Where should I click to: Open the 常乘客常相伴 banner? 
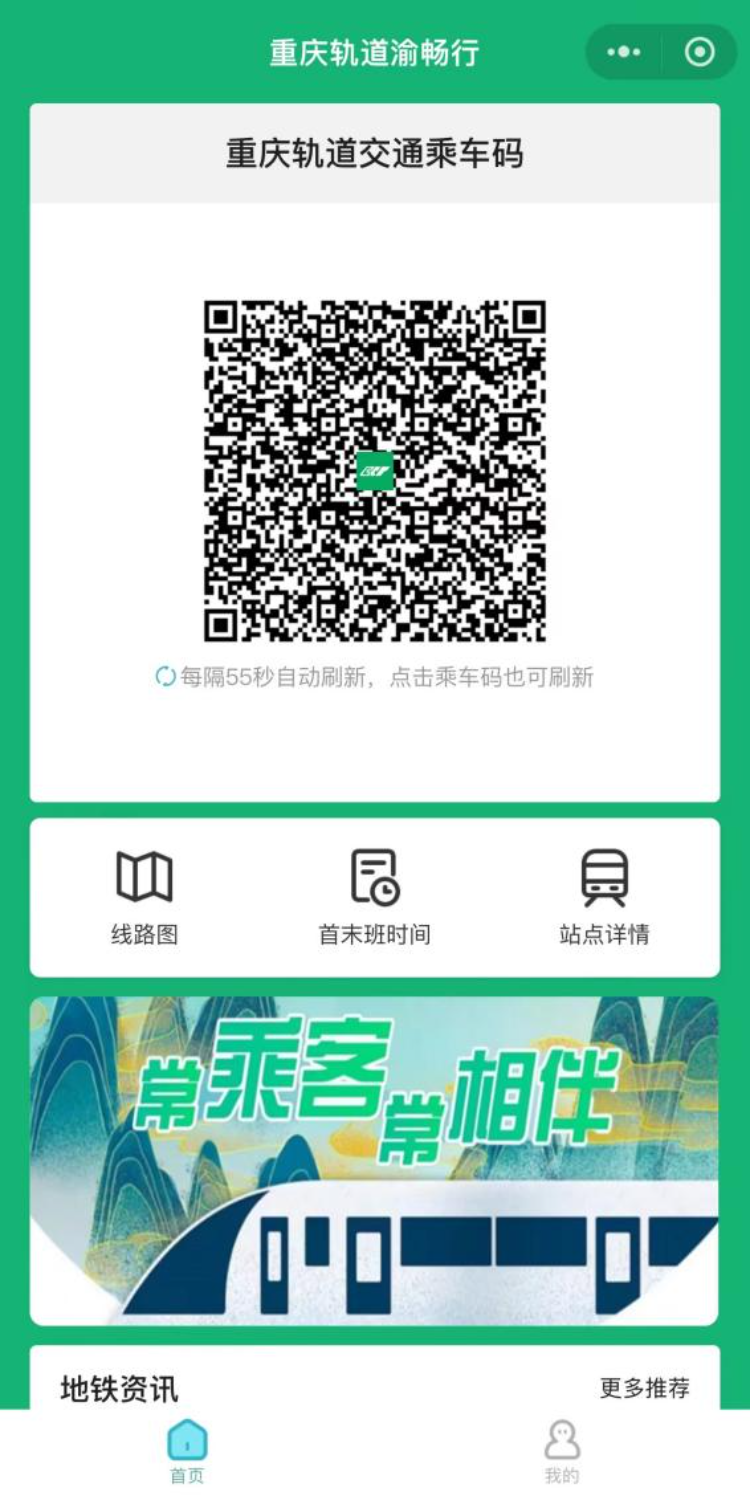pyautogui.click(x=374, y=1160)
